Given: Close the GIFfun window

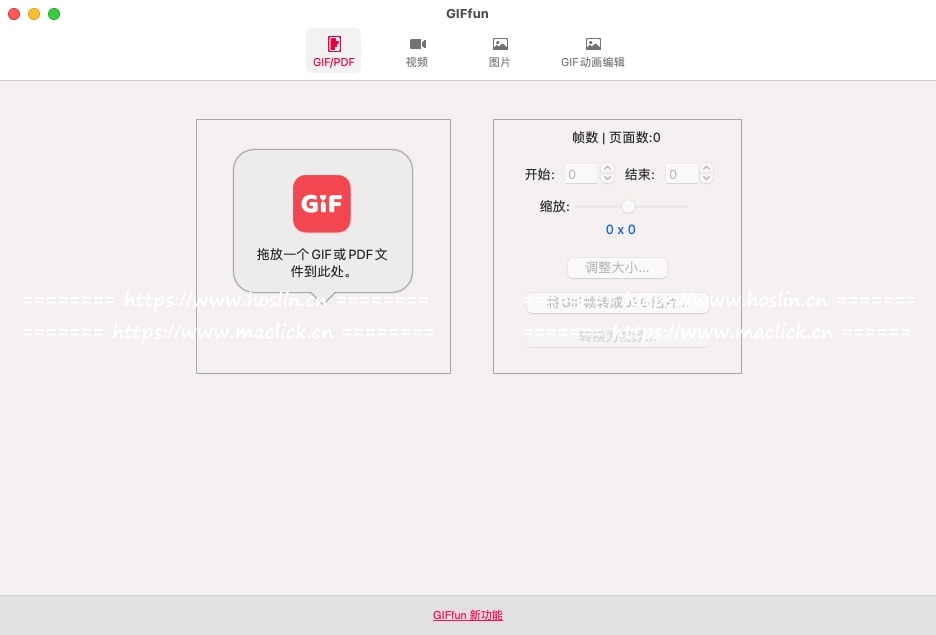Looking at the screenshot, I should pos(14,14).
